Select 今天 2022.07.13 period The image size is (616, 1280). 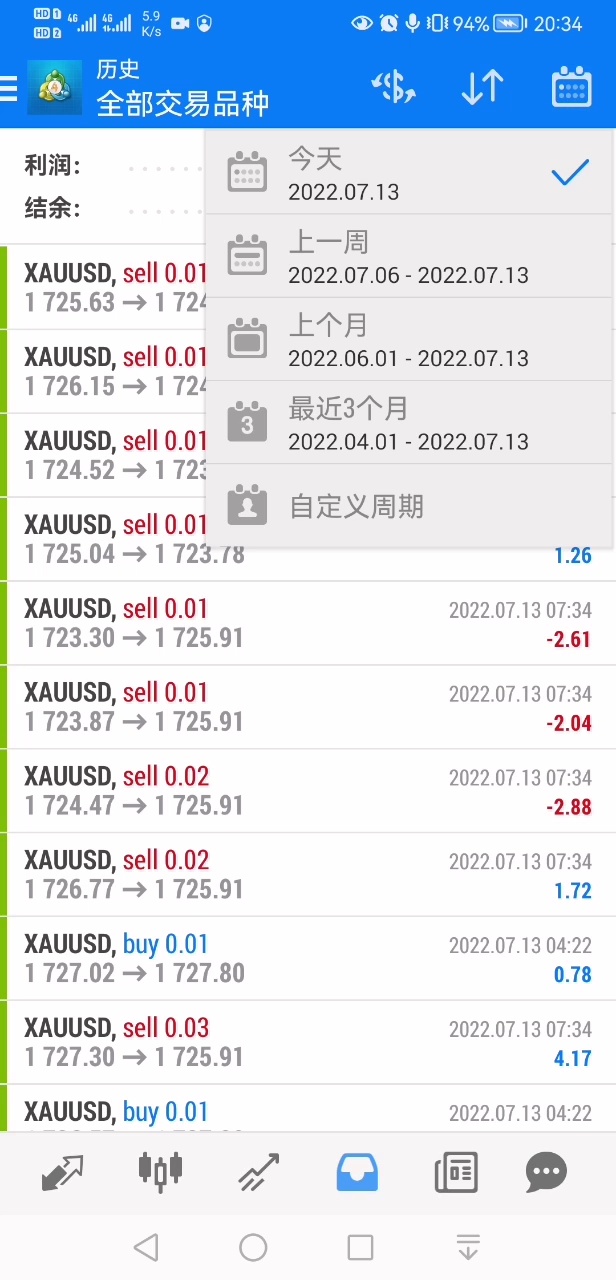tap(408, 173)
